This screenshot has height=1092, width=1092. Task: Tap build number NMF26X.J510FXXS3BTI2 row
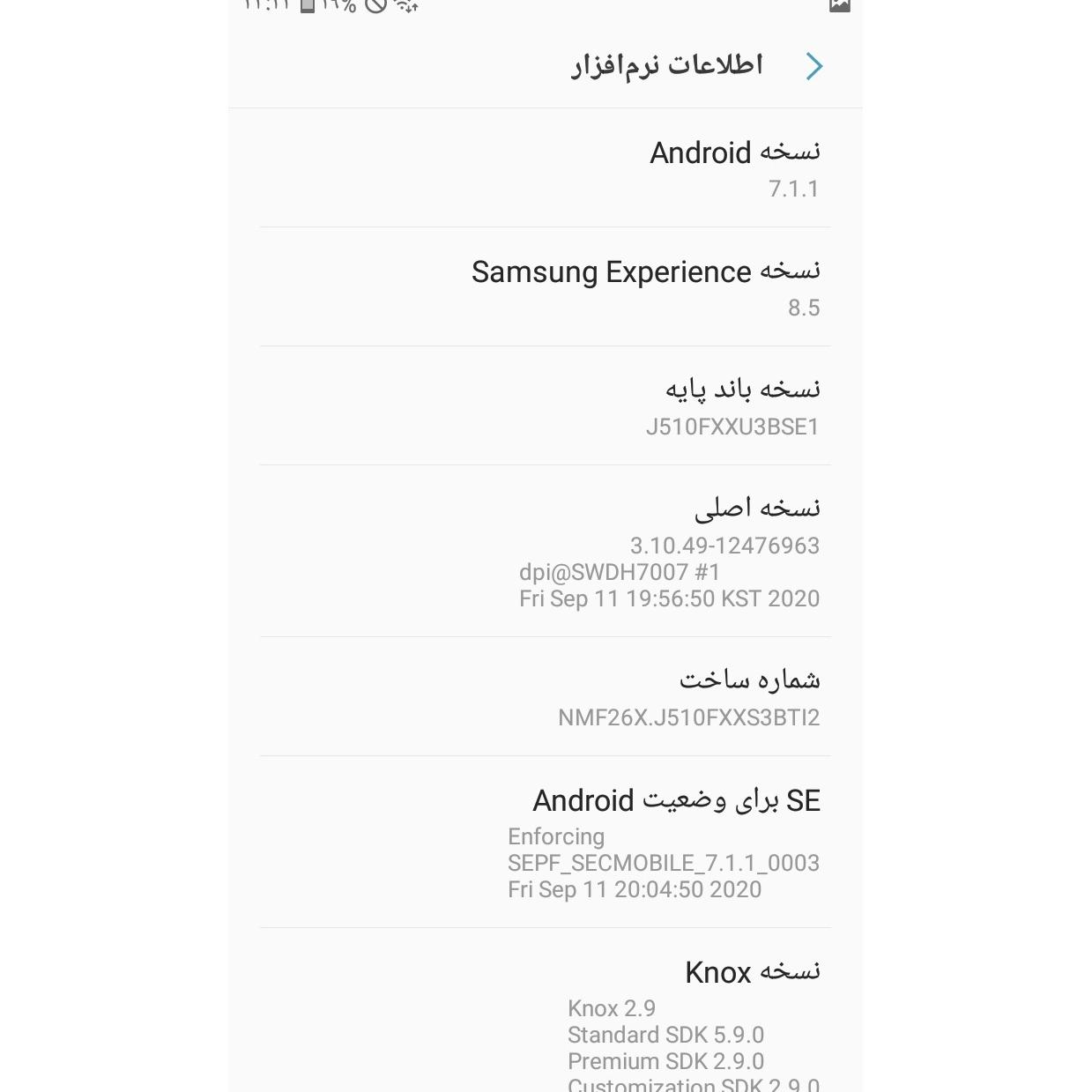545,696
